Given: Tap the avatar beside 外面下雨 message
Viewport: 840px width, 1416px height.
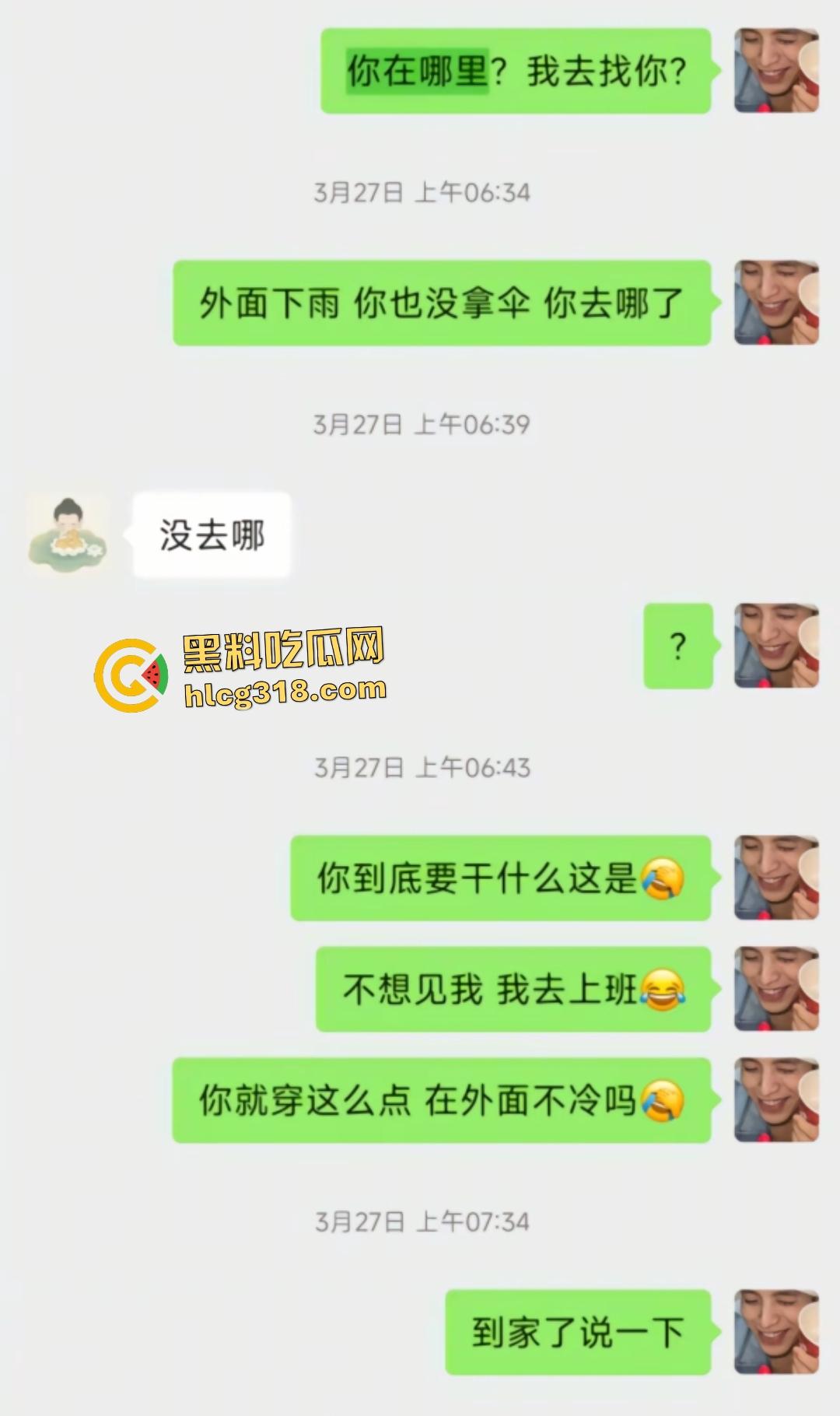Looking at the screenshot, I should (778, 303).
